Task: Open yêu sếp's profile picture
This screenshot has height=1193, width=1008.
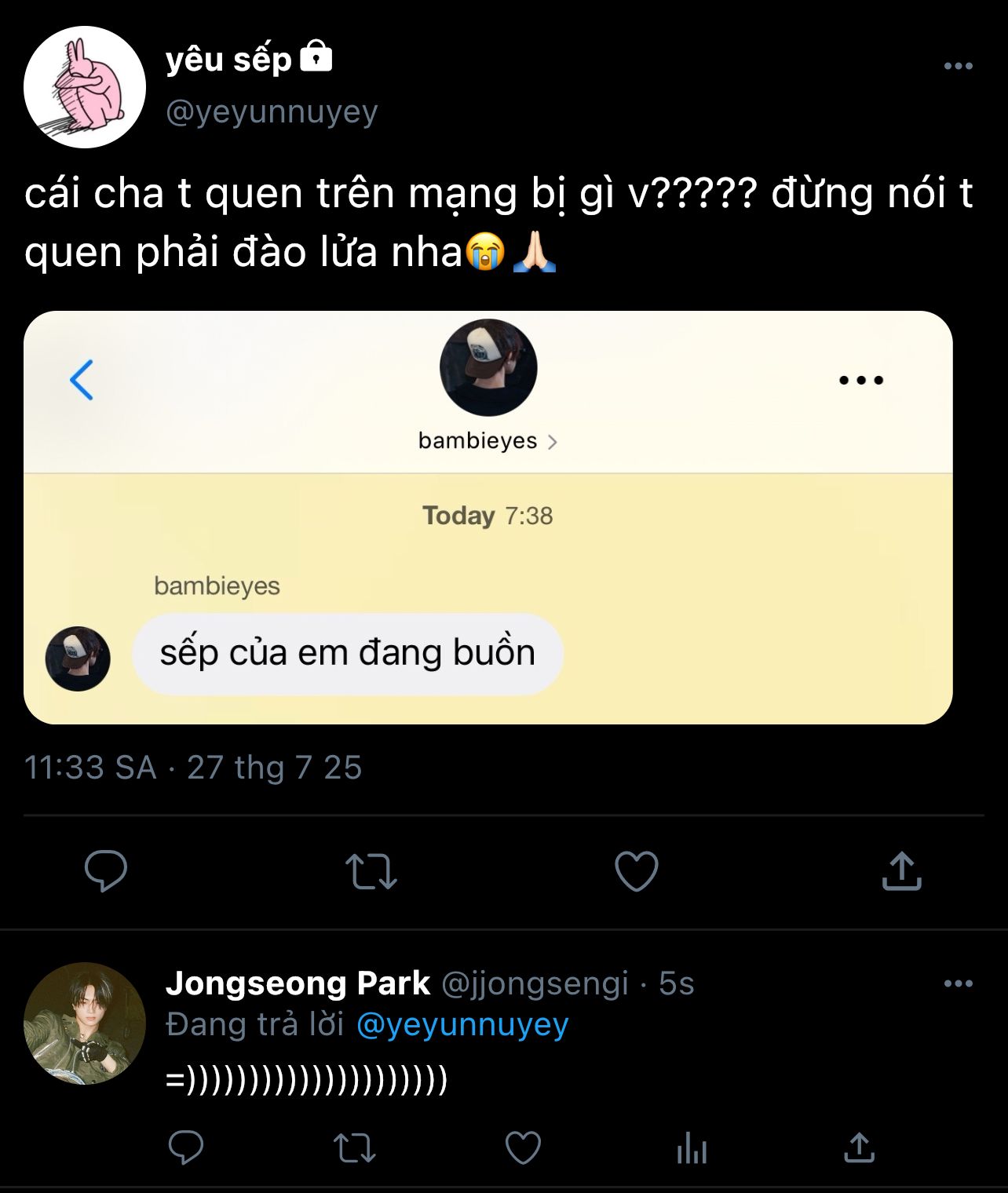Action: (x=85, y=87)
